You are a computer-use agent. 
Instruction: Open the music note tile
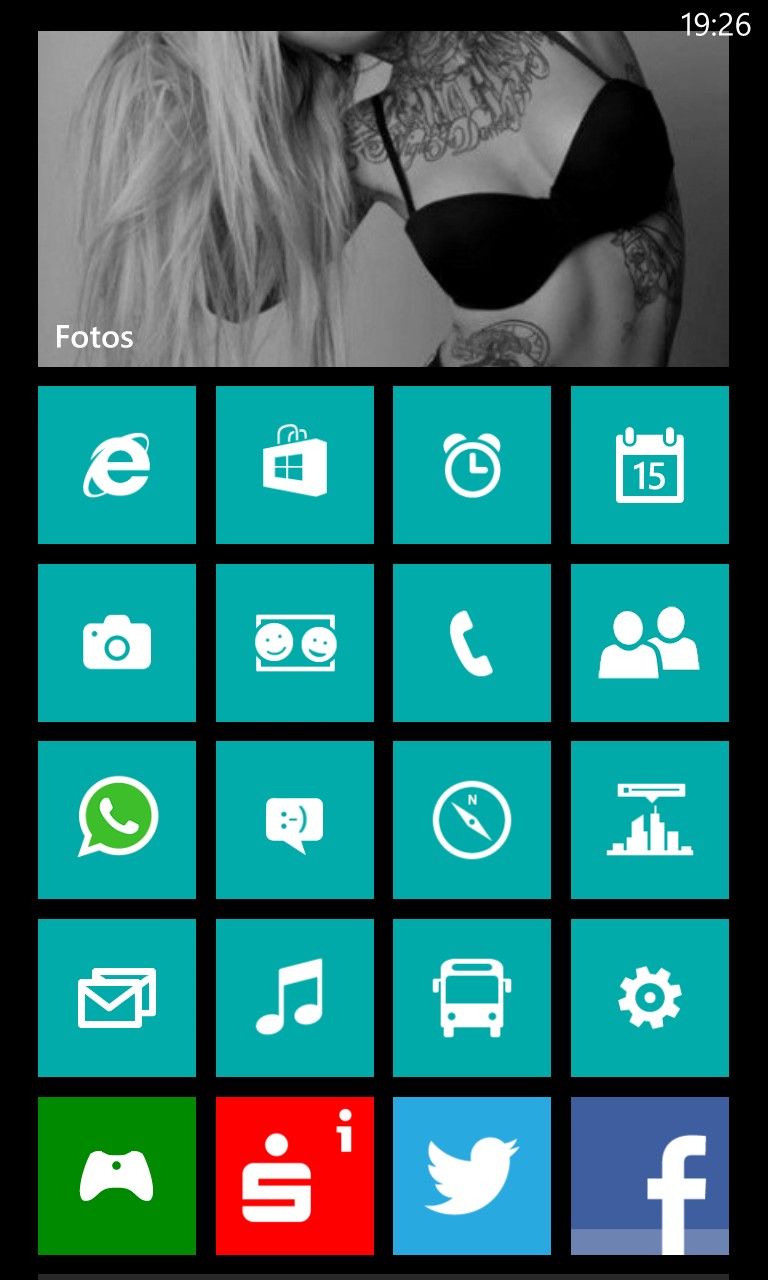pos(295,998)
